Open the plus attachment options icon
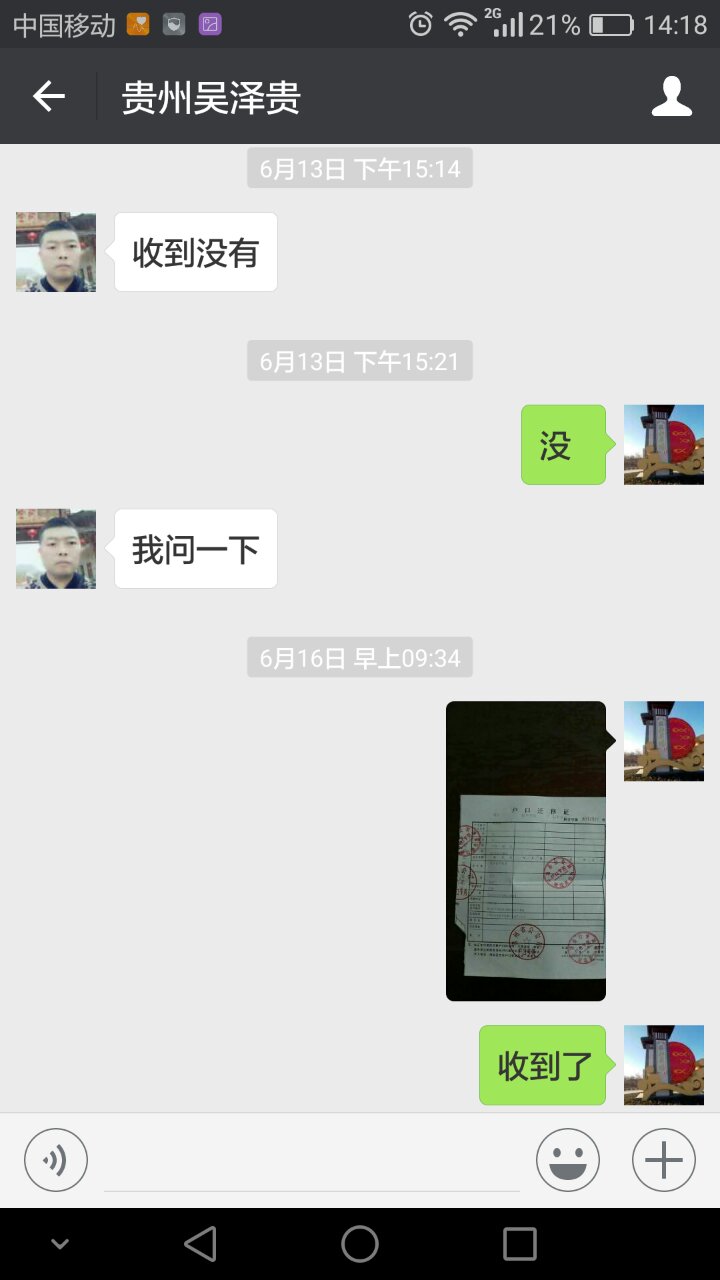 pos(663,1159)
